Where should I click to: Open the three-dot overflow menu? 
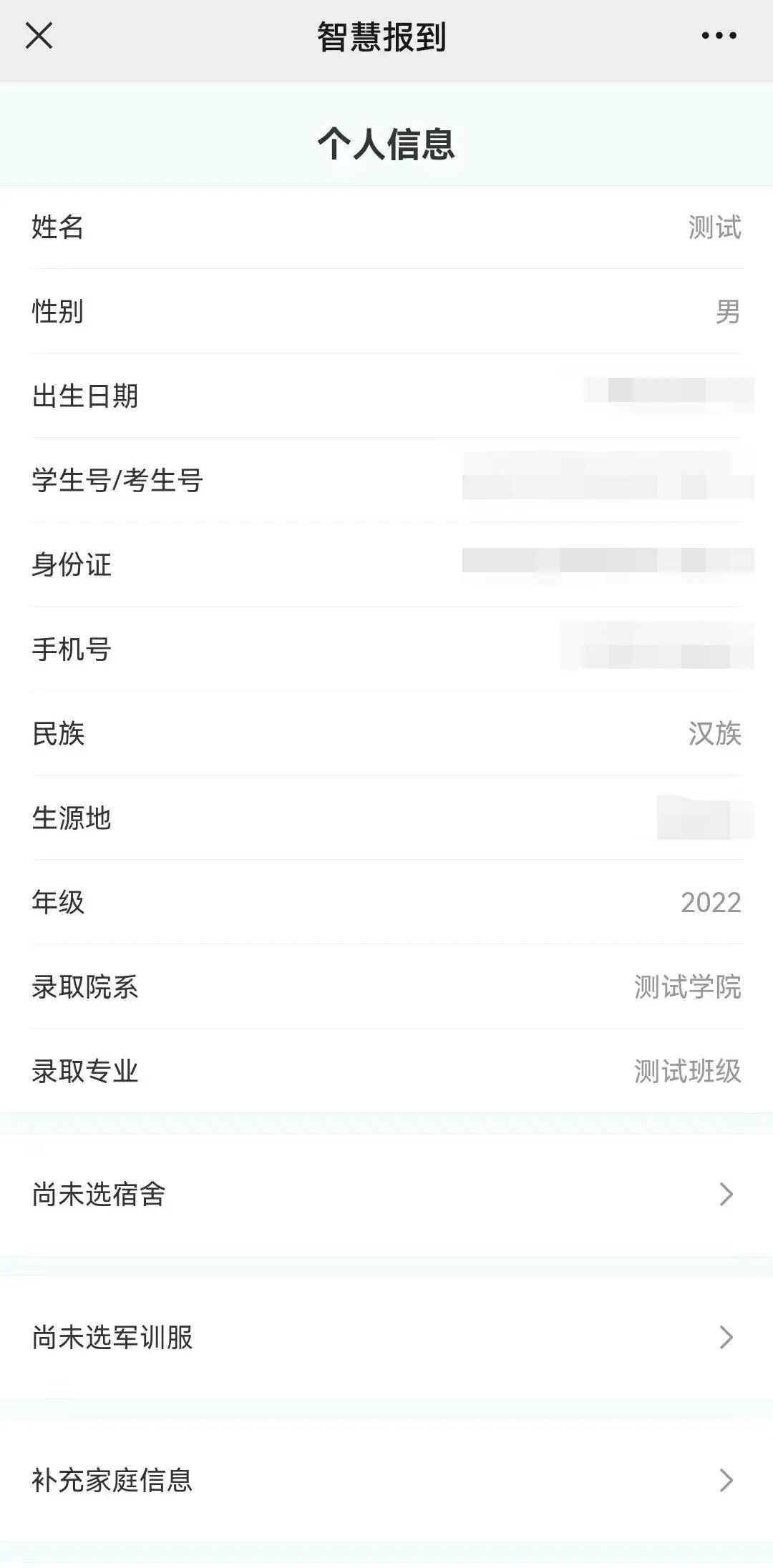[x=719, y=35]
